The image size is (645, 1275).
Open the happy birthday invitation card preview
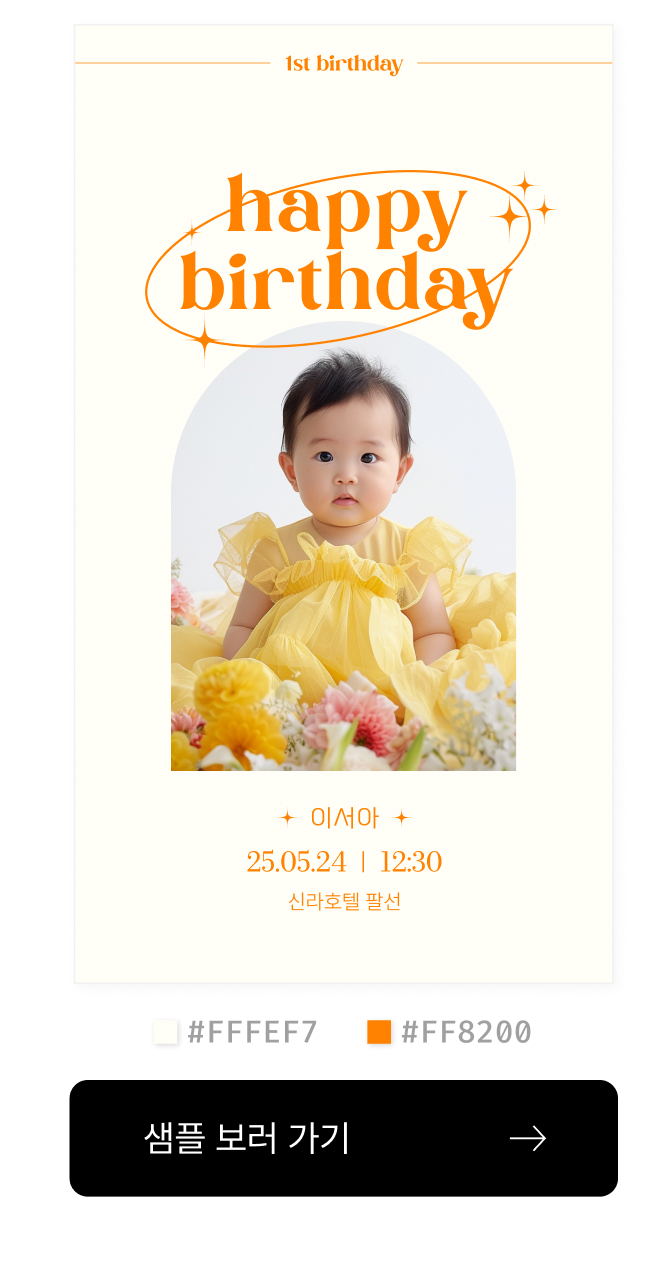click(x=343, y=504)
